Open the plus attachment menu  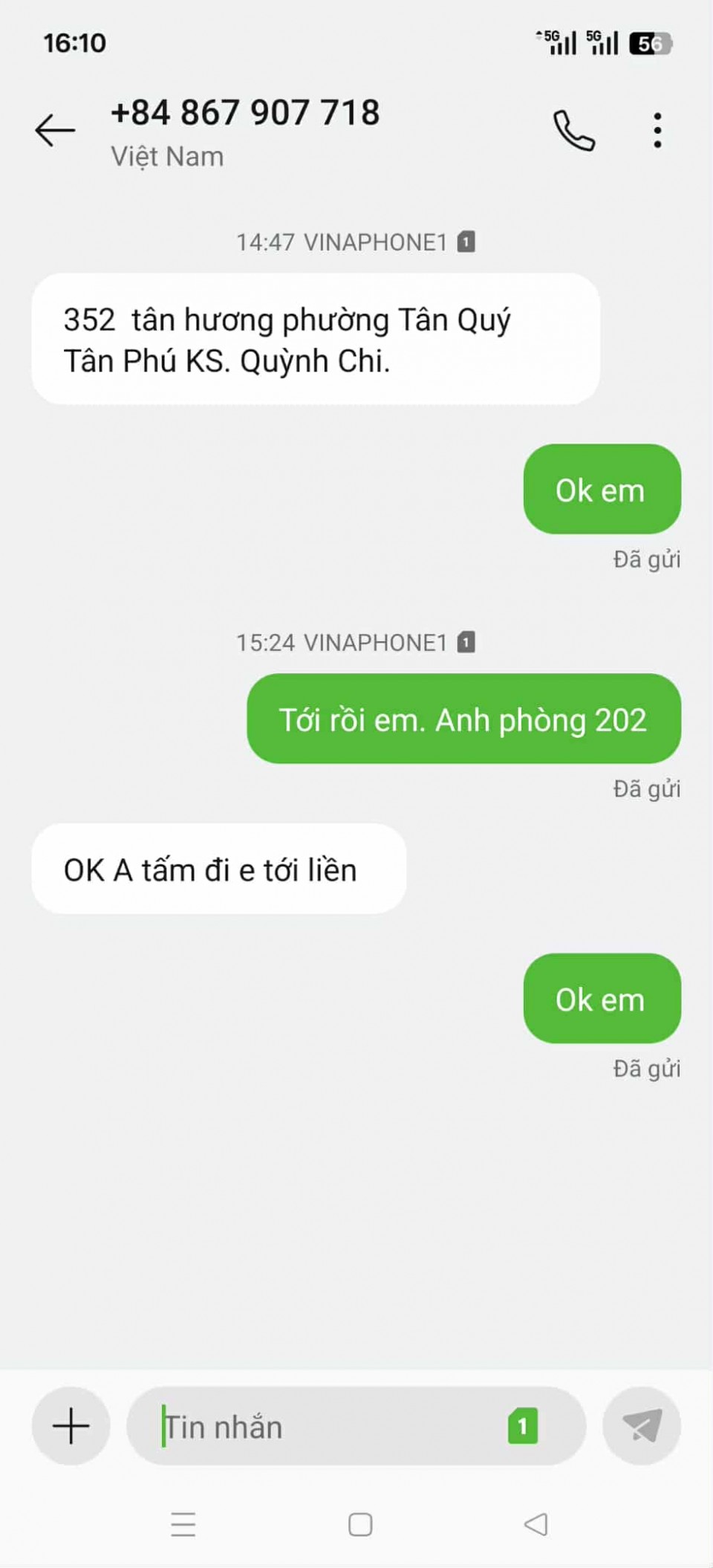pos(71,1425)
